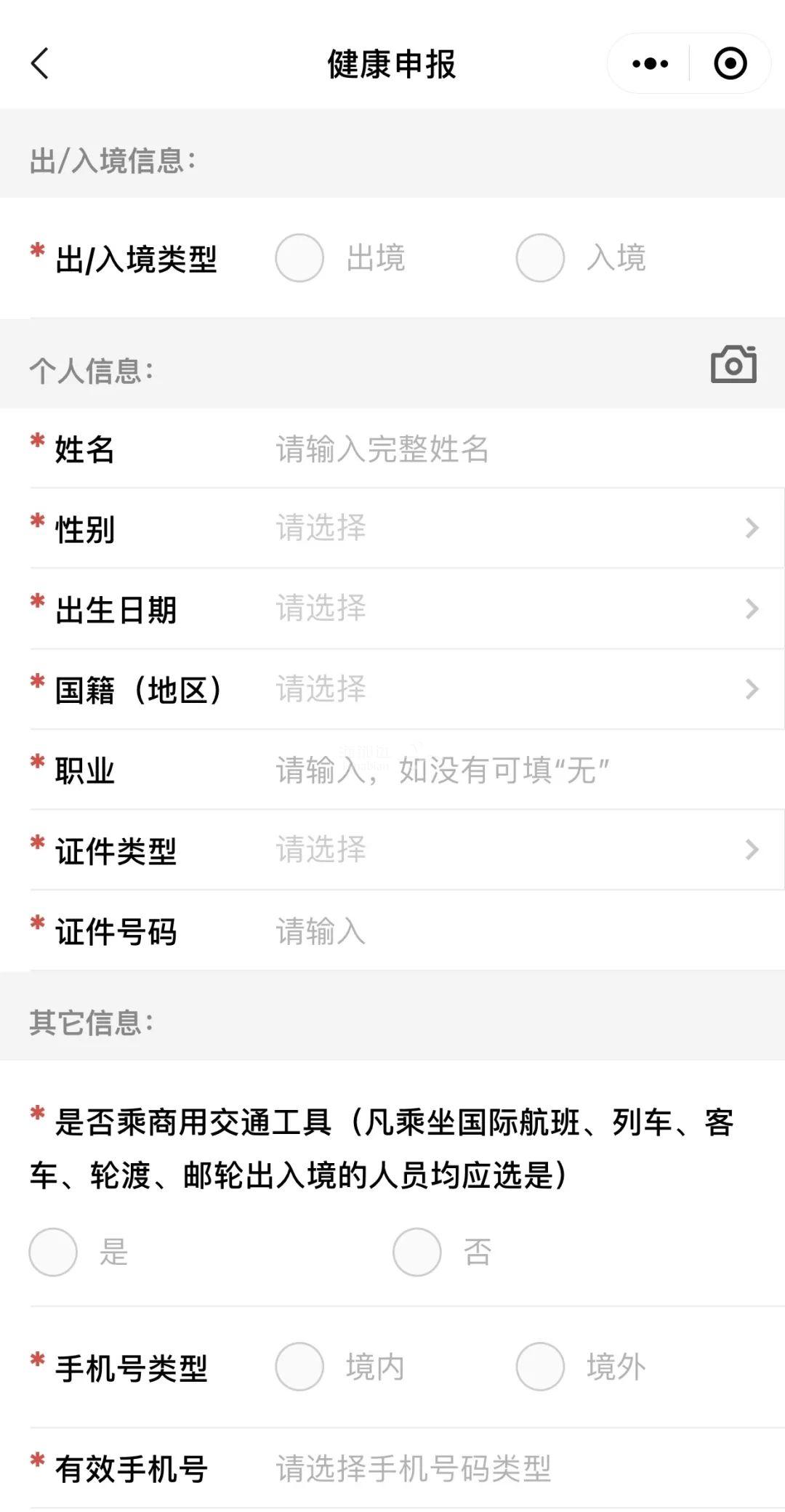Select 入境 as the entry/exit type
This screenshot has width=785, height=1512.
540,258
